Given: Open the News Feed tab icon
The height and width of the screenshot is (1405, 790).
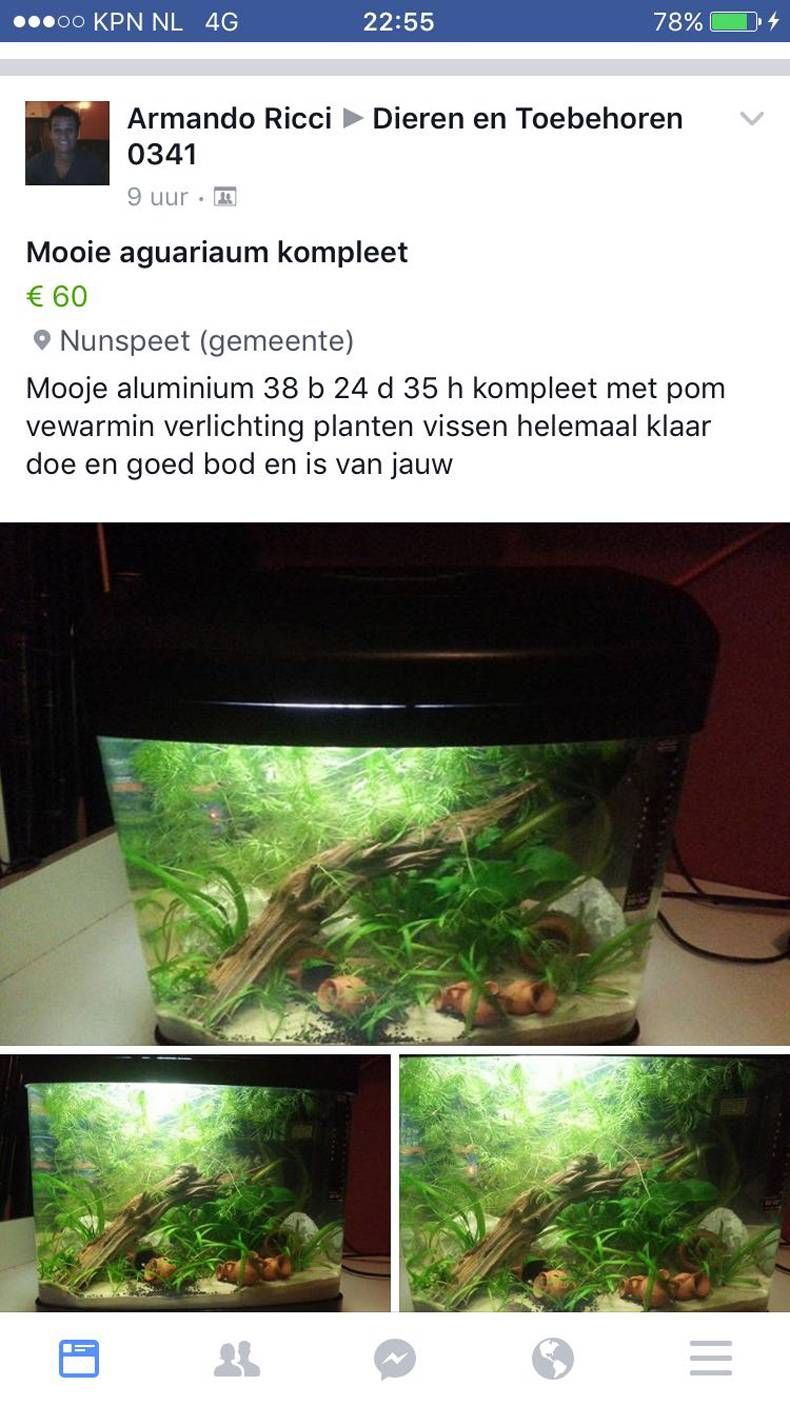Looking at the screenshot, I should point(79,1358).
